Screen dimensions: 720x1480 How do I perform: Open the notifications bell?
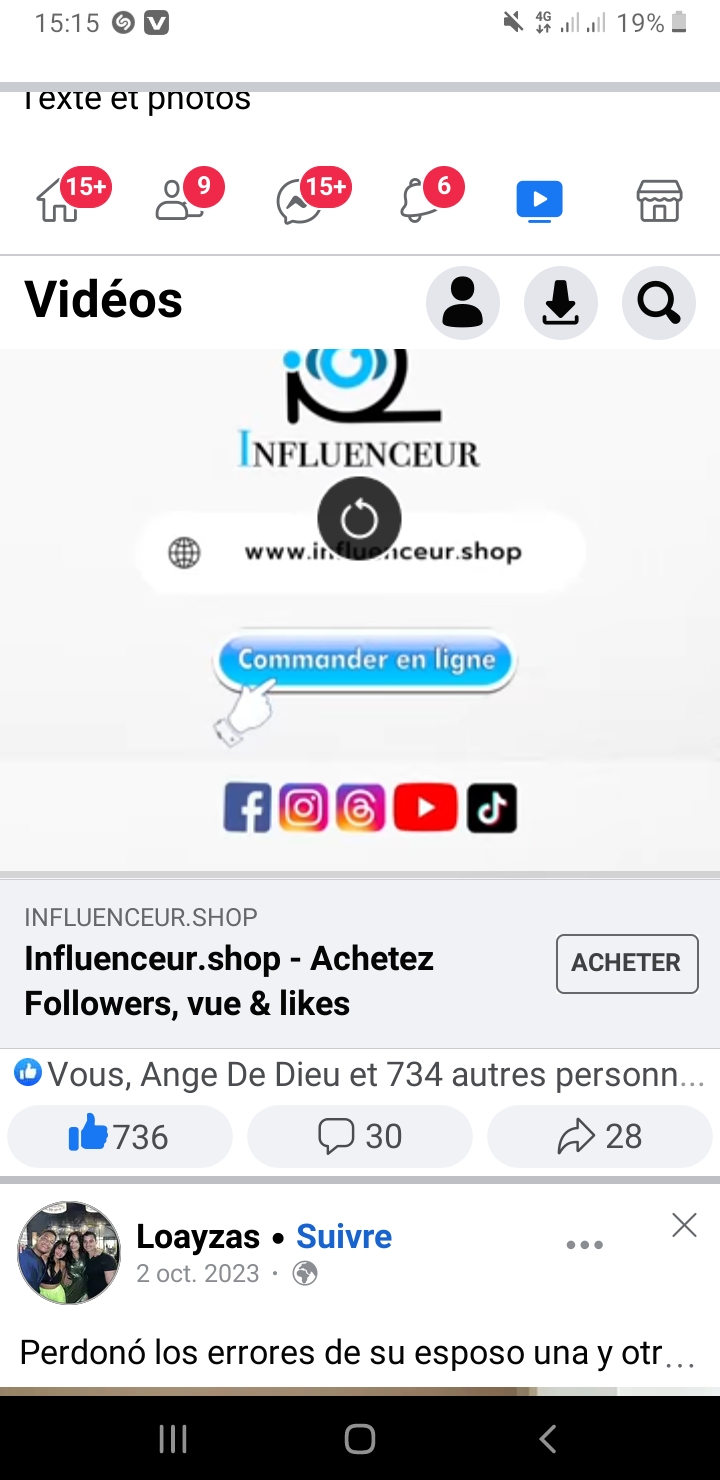pos(420,200)
